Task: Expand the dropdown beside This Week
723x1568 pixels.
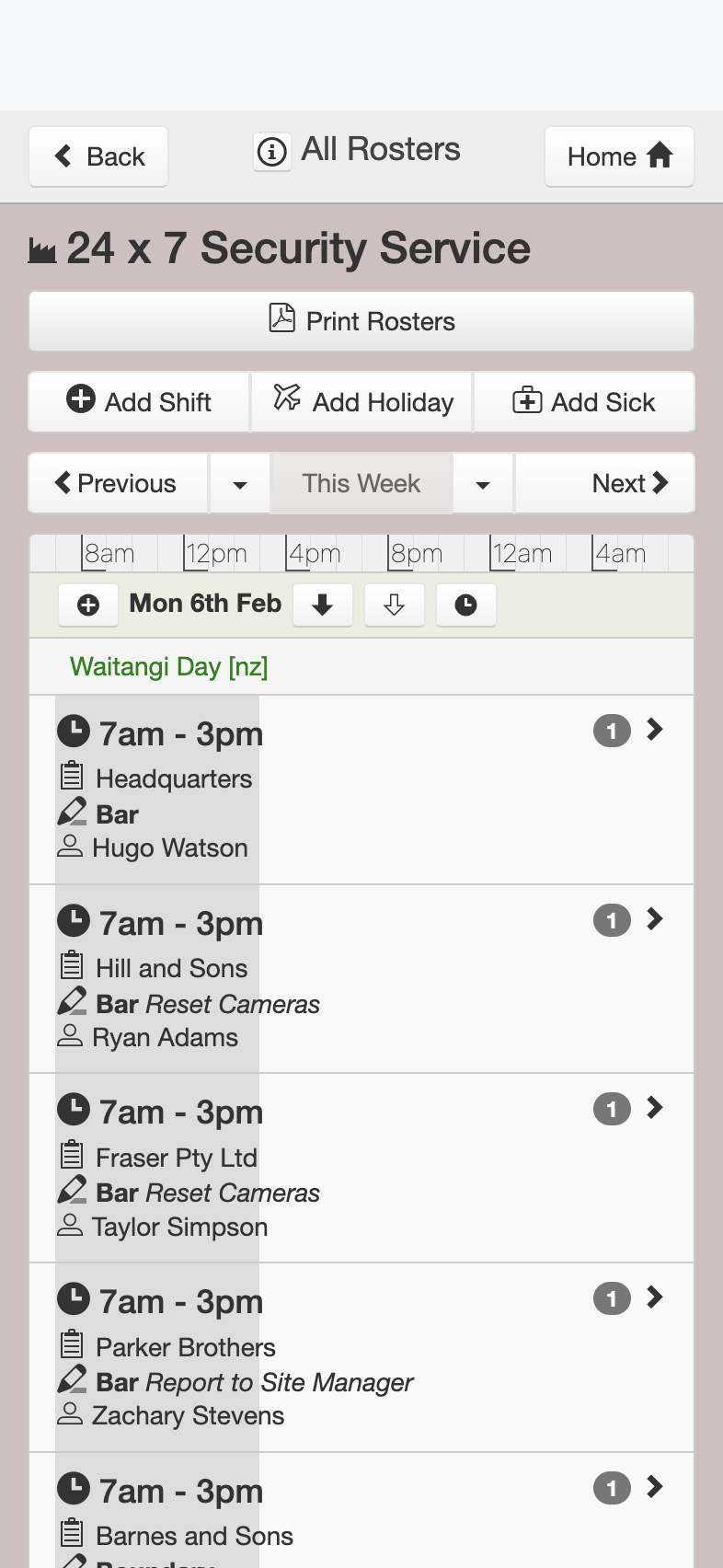Action: 483,483
